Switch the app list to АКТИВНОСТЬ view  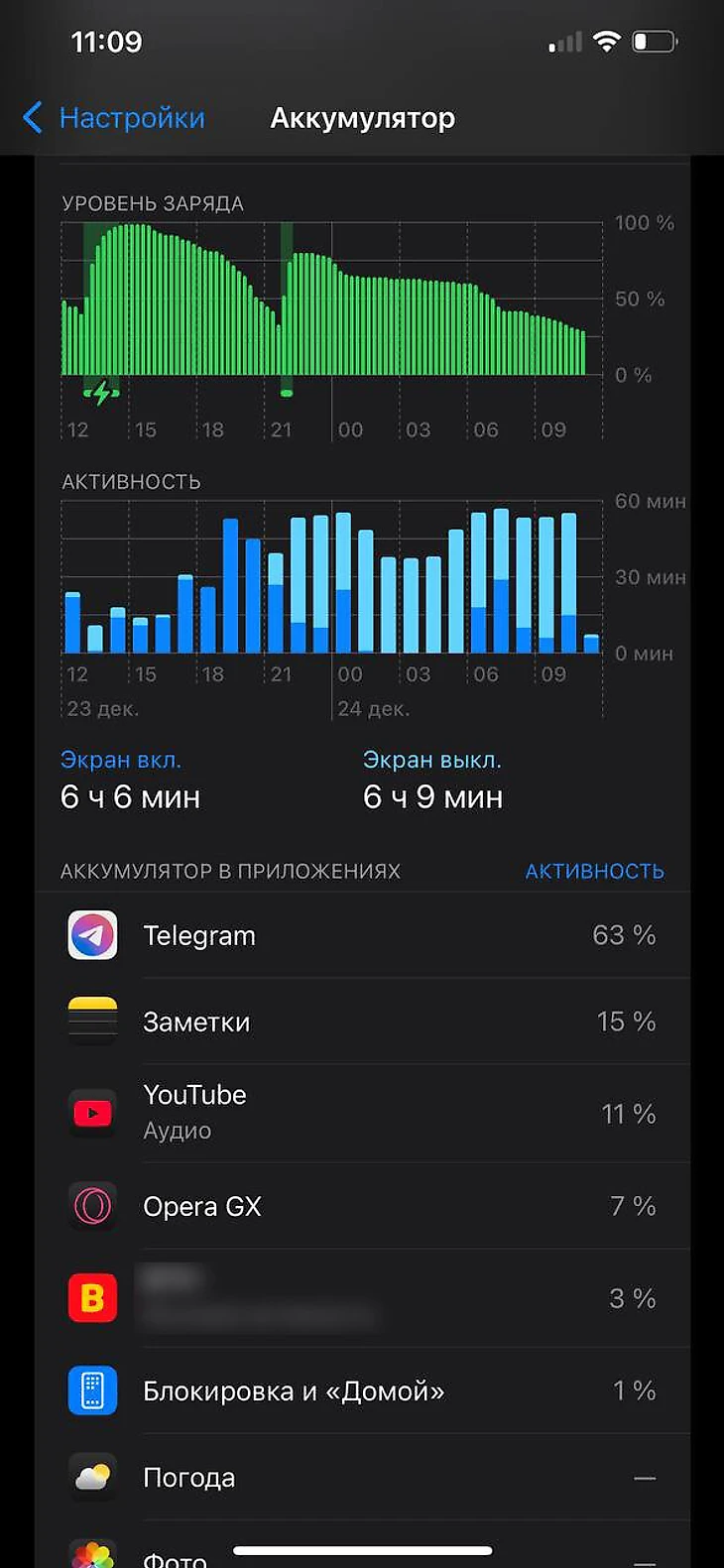pyautogui.click(x=594, y=871)
